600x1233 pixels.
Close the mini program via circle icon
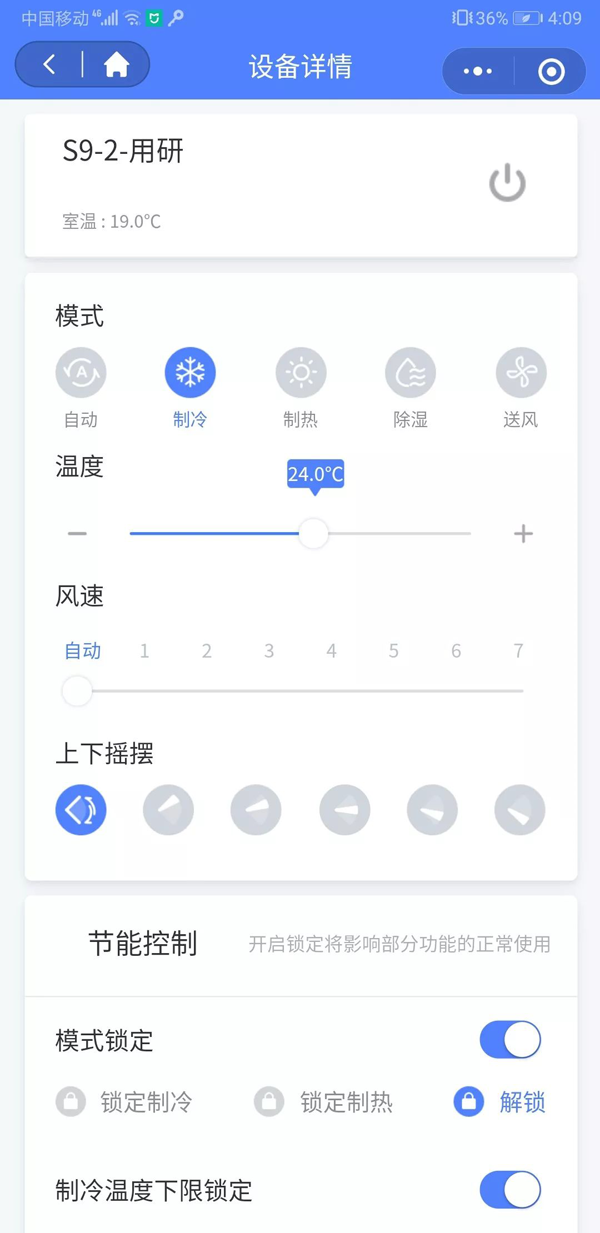point(551,71)
